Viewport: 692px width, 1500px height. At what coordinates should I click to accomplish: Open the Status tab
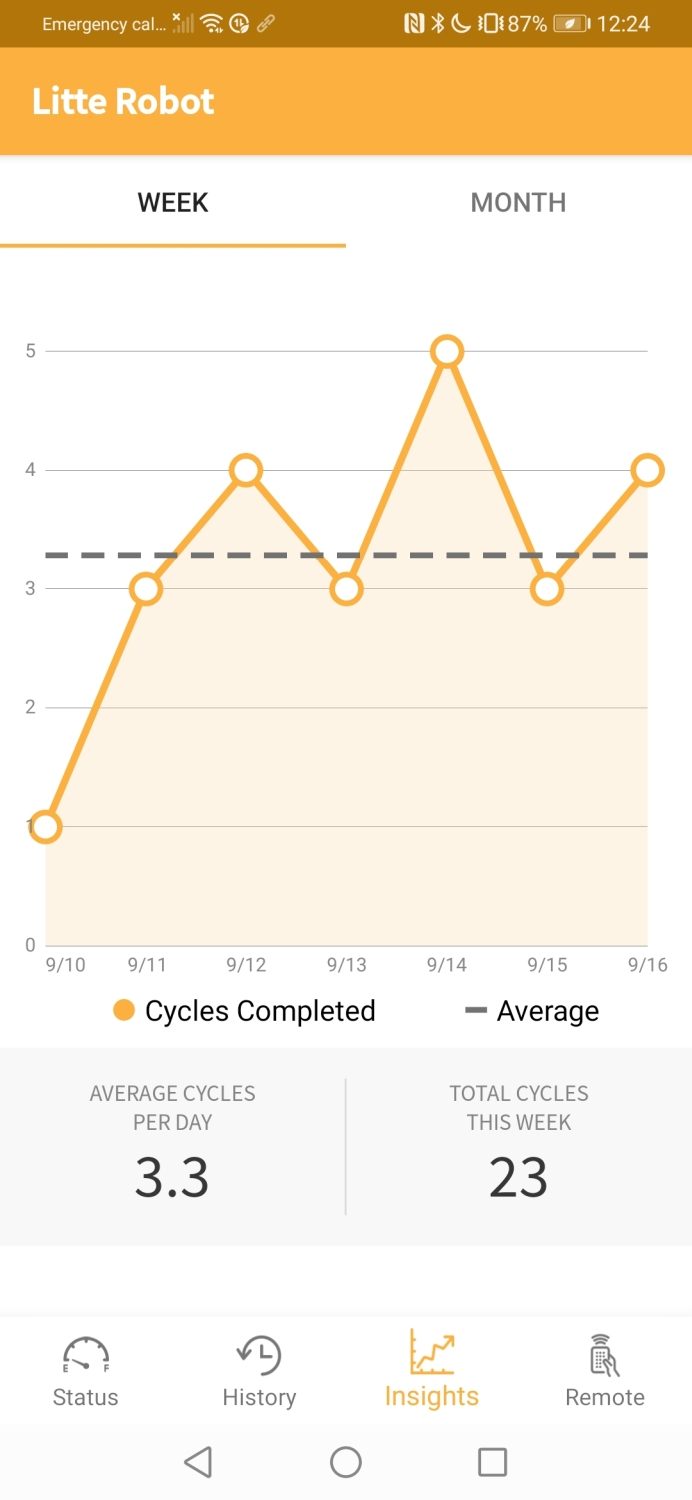(x=86, y=1369)
